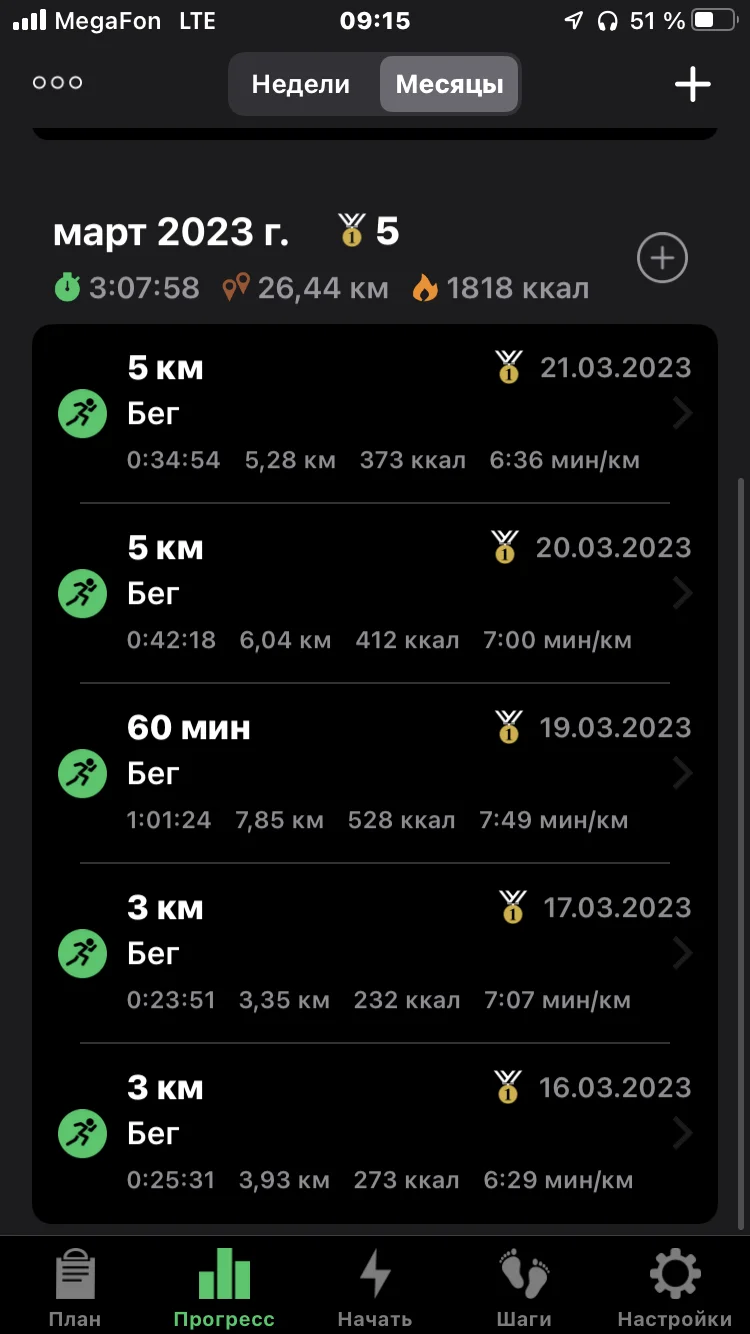
Task: Switch to the Недели segment
Action: pyautogui.click(x=301, y=84)
